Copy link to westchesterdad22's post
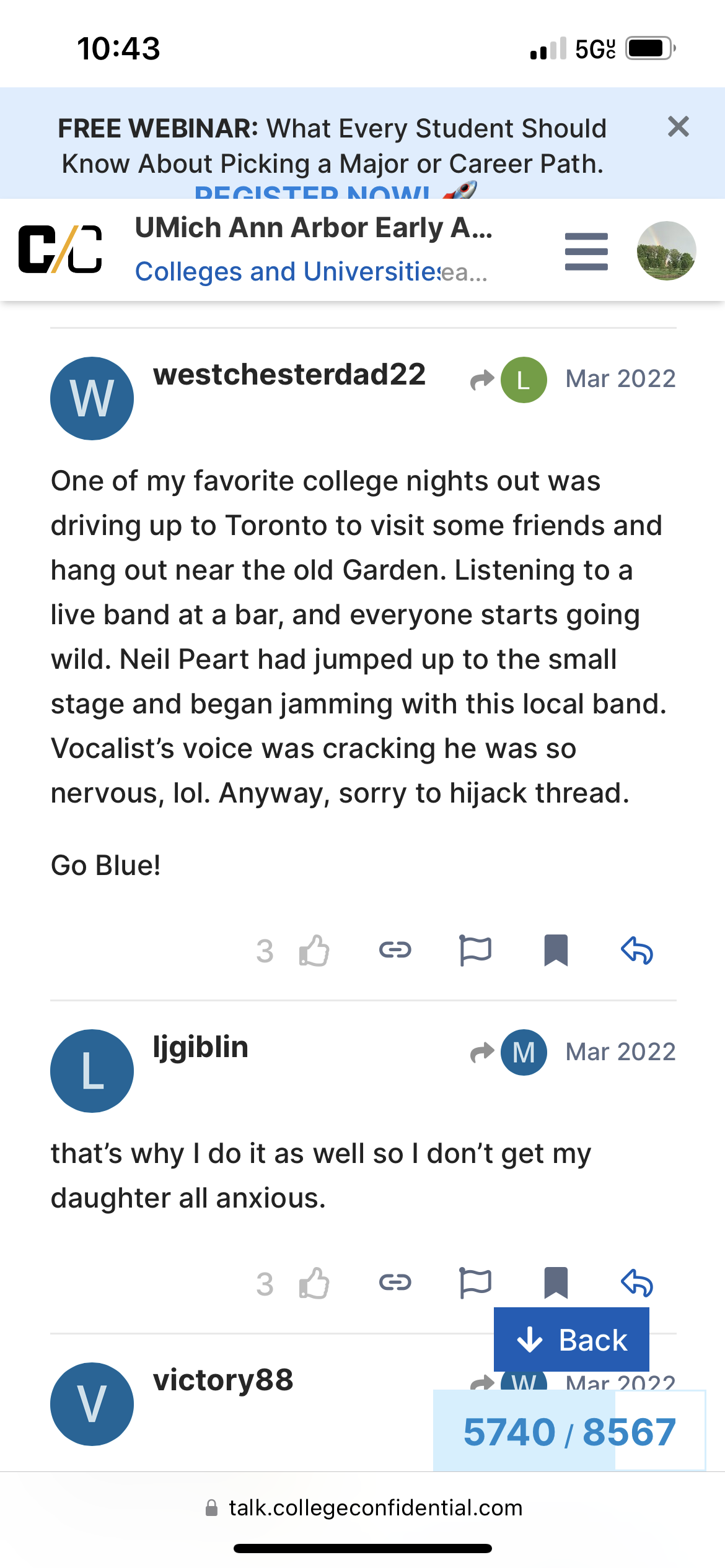Viewport: 725px width, 1568px height. [x=395, y=950]
